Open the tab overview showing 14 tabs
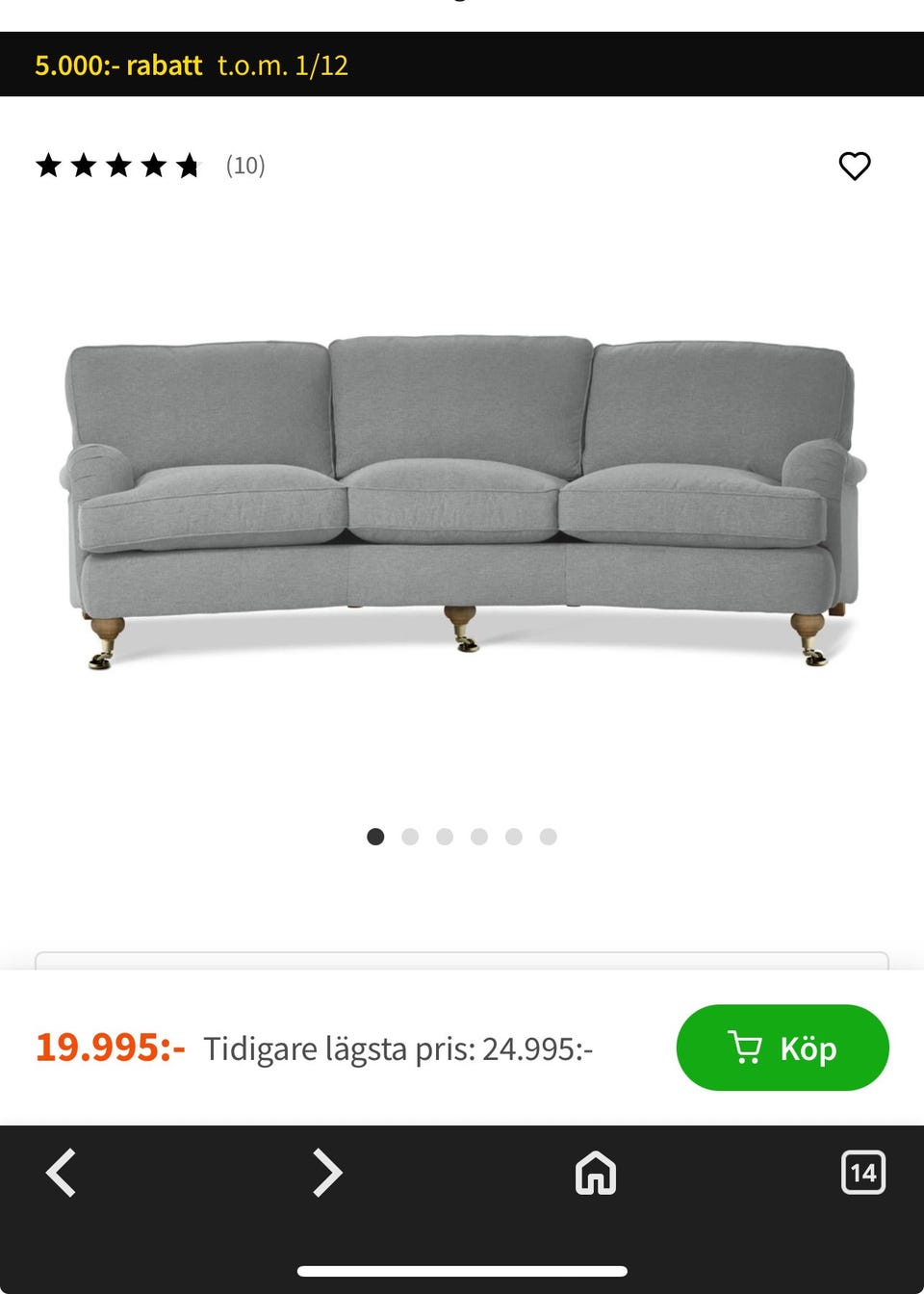Image resolution: width=924 pixels, height=1294 pixels. pos(863,1174)
